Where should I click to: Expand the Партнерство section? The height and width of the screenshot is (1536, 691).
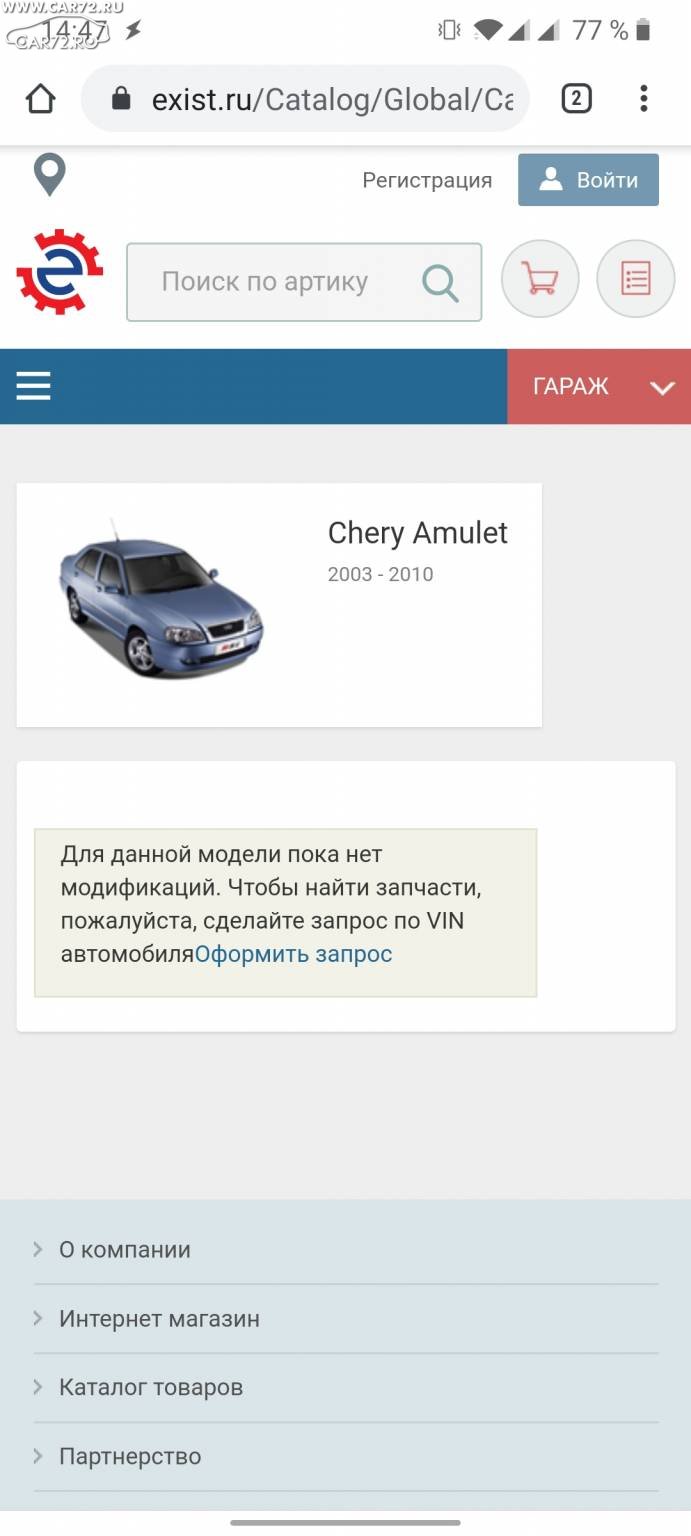coord(346,1457)
